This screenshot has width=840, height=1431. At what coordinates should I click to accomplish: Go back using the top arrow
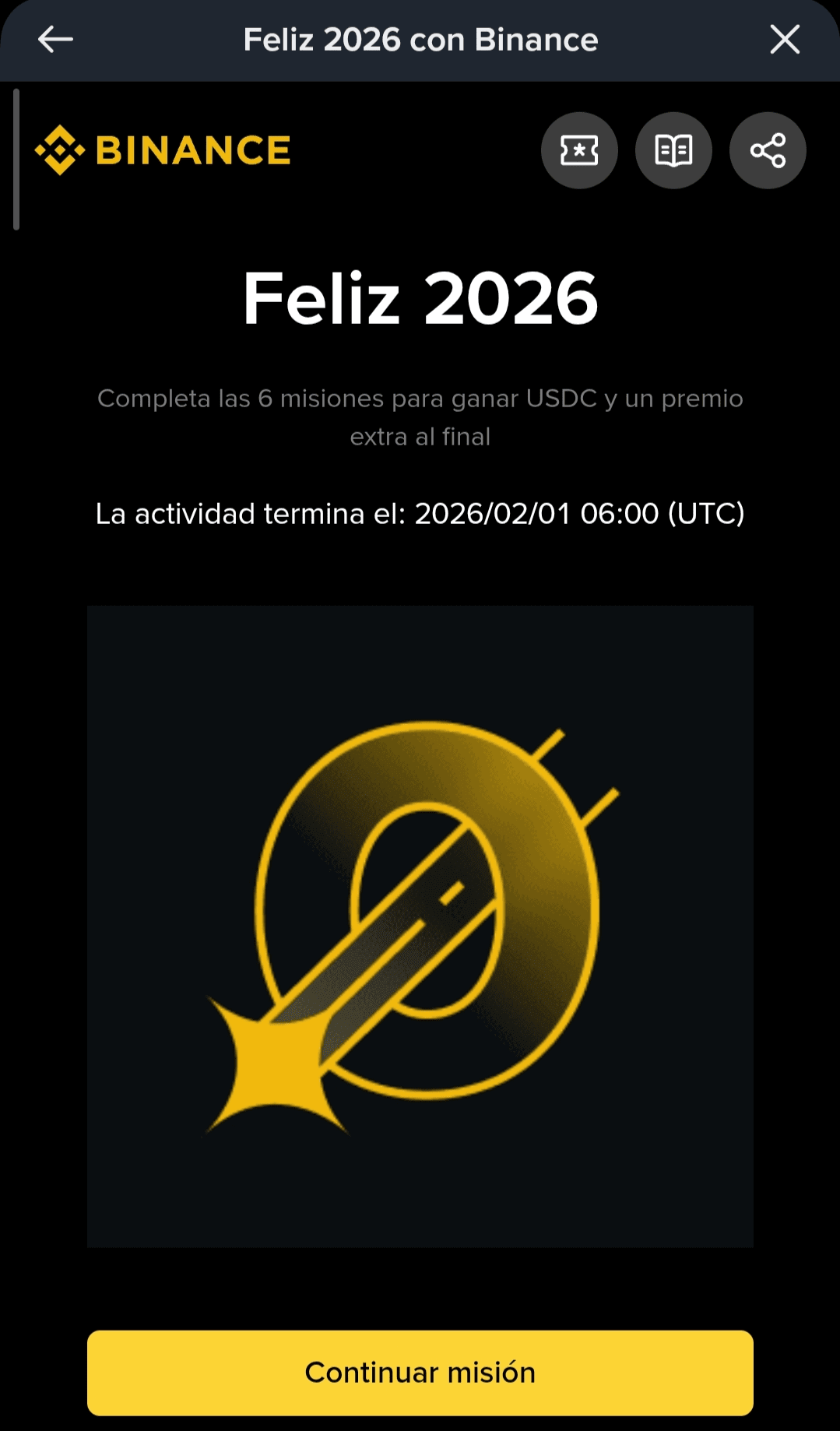pyautogui.click(x=55, y=40)
